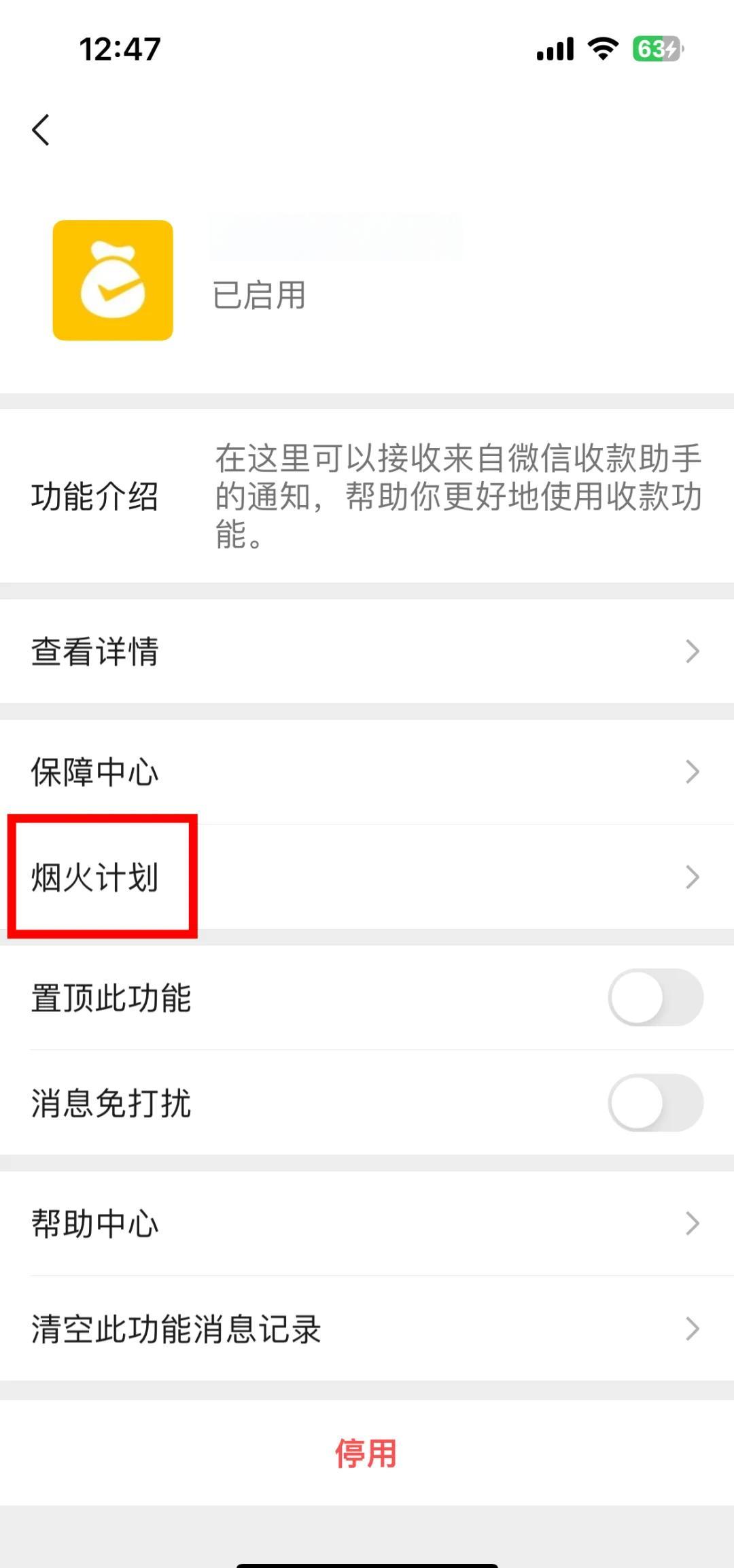734x1568 pixels.
Task: Enable 消息免打扰 switch
Action: coord(654,1102)
